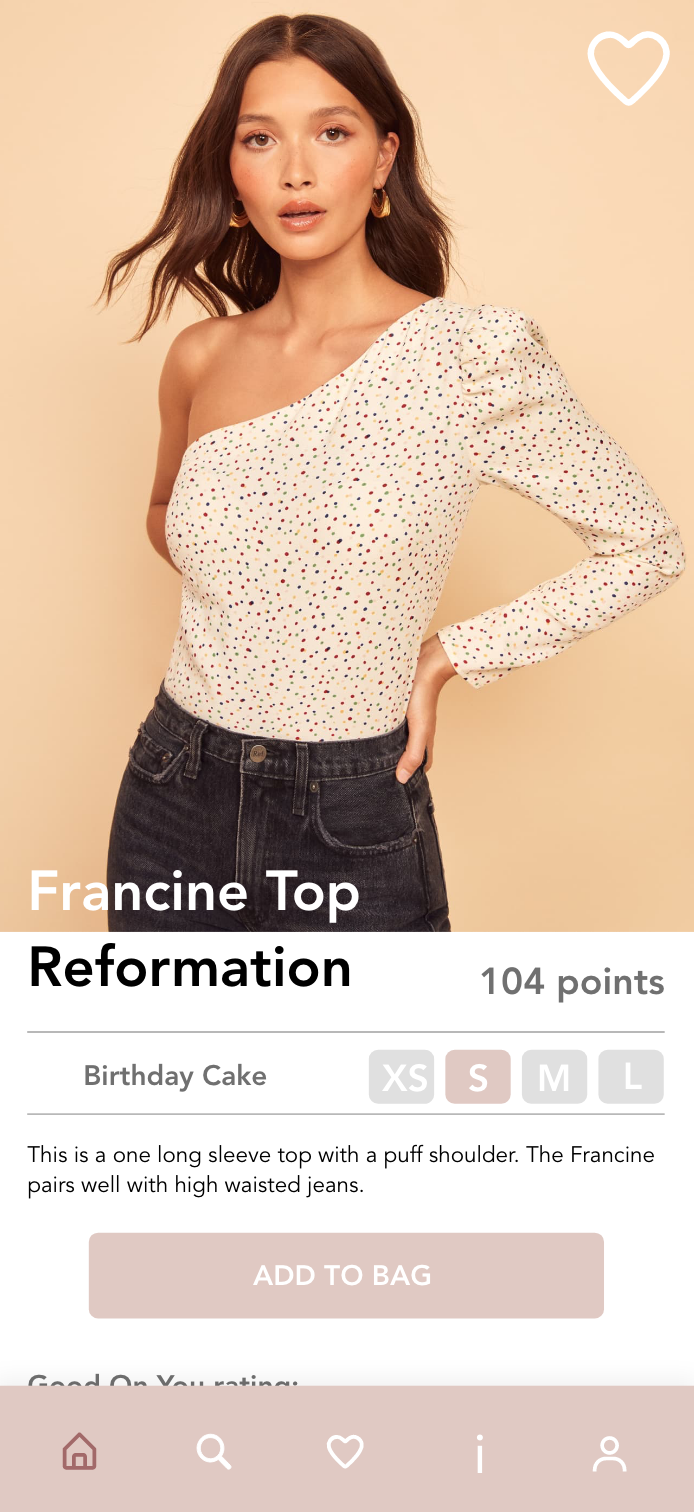Go to the home tab
694x1512 pixels.
(80, 1452)
